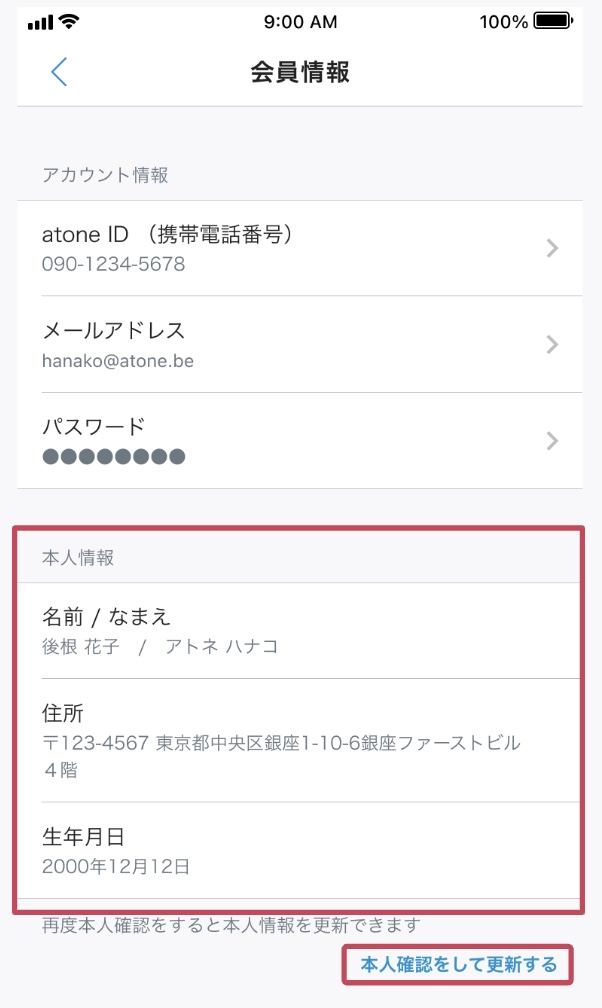Open atone ID (携帯電話番号) row
This screenshot has width=602, height=1008.
coord(300,248)
